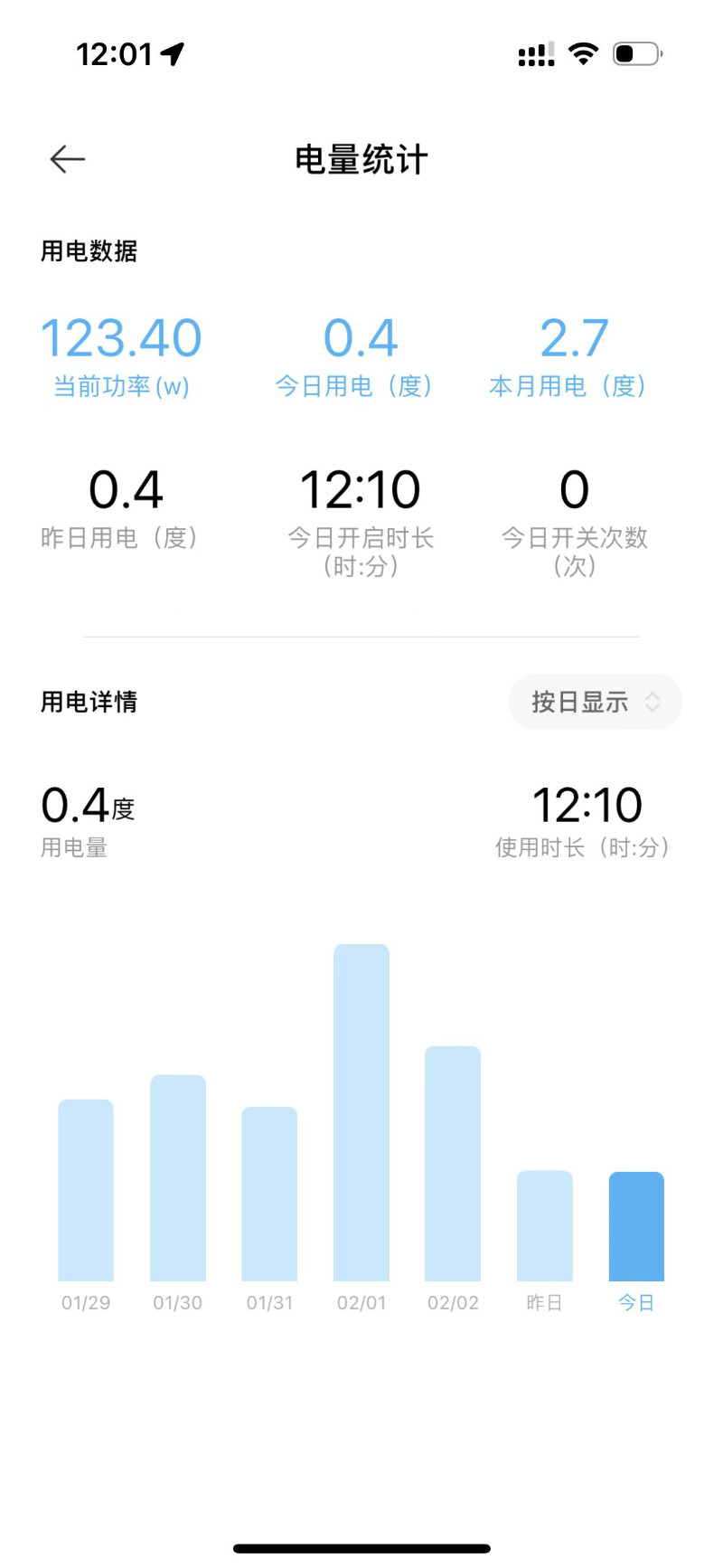Select the 今日 bar in the chart
Viewport: 723px width, 1568px height.
click(636, 1226)
